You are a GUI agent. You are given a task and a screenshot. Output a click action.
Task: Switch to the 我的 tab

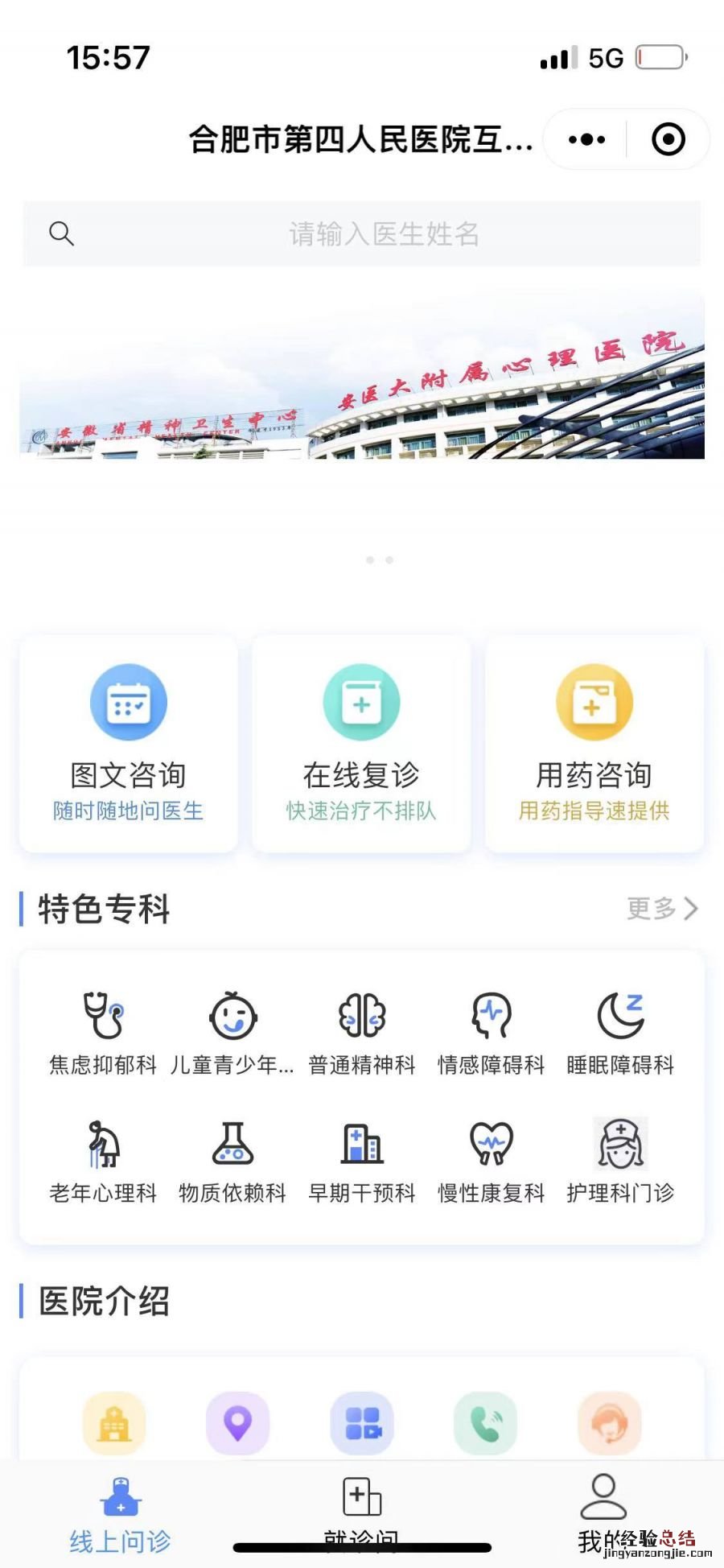click(x=603, y=1513)
